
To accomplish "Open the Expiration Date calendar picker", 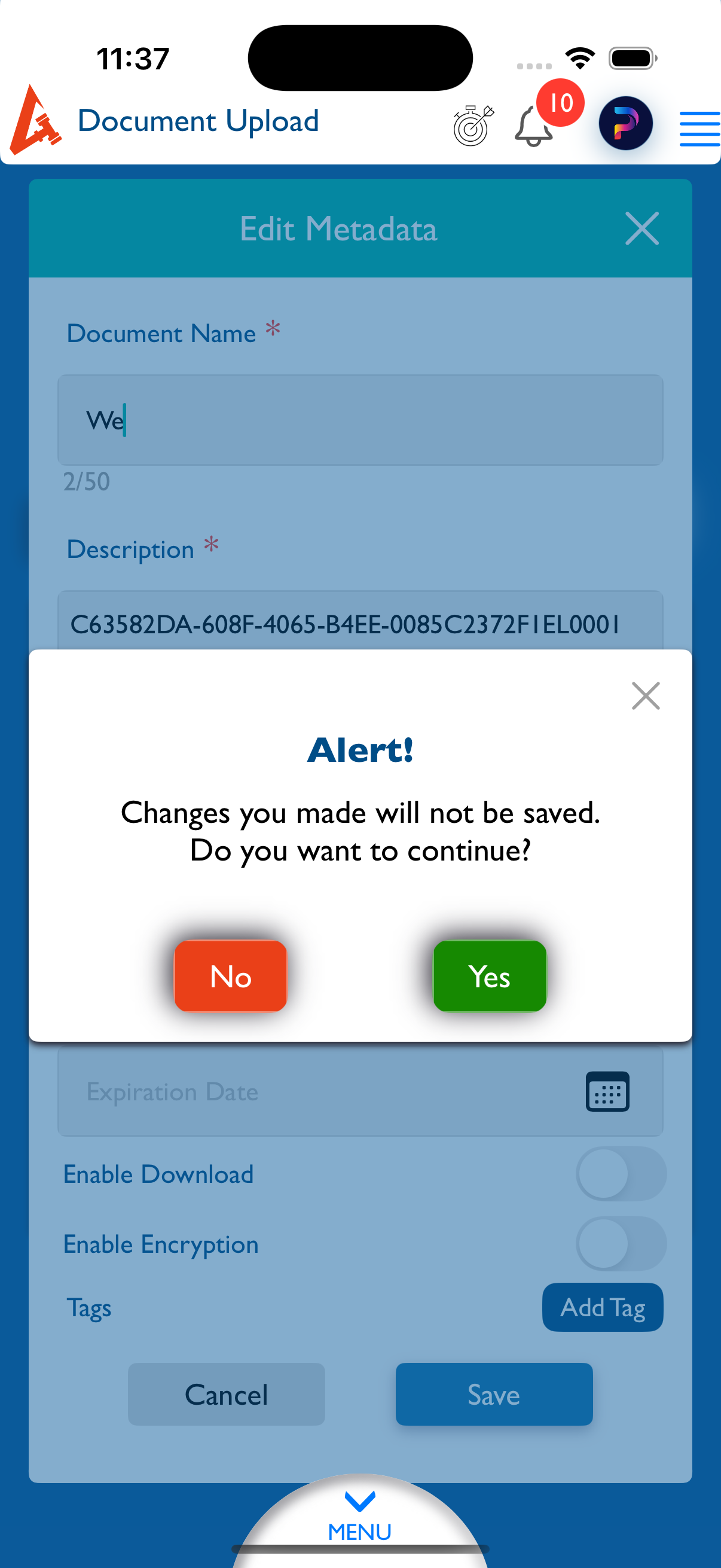I will [607, 1091].
